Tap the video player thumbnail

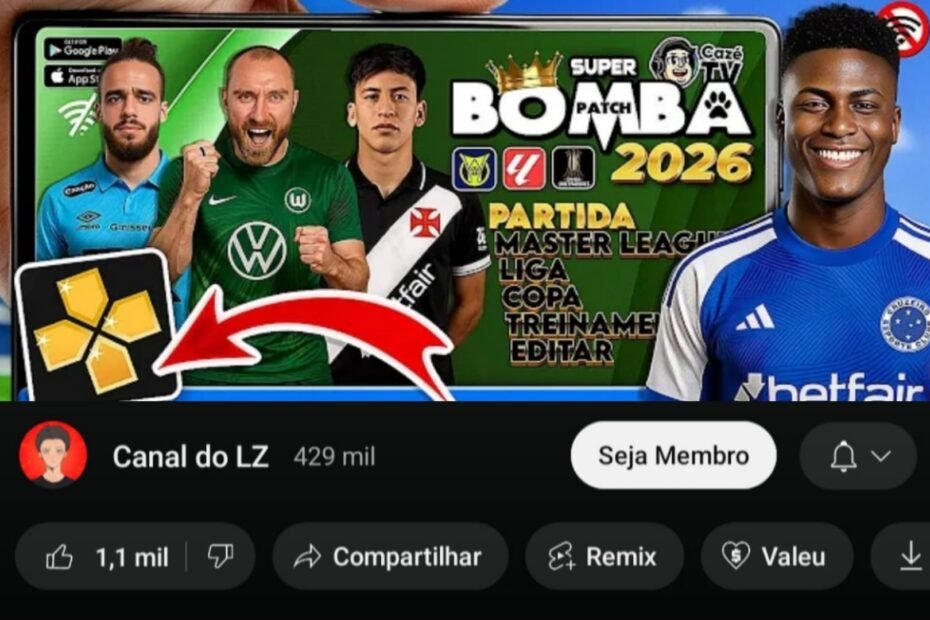465,200
